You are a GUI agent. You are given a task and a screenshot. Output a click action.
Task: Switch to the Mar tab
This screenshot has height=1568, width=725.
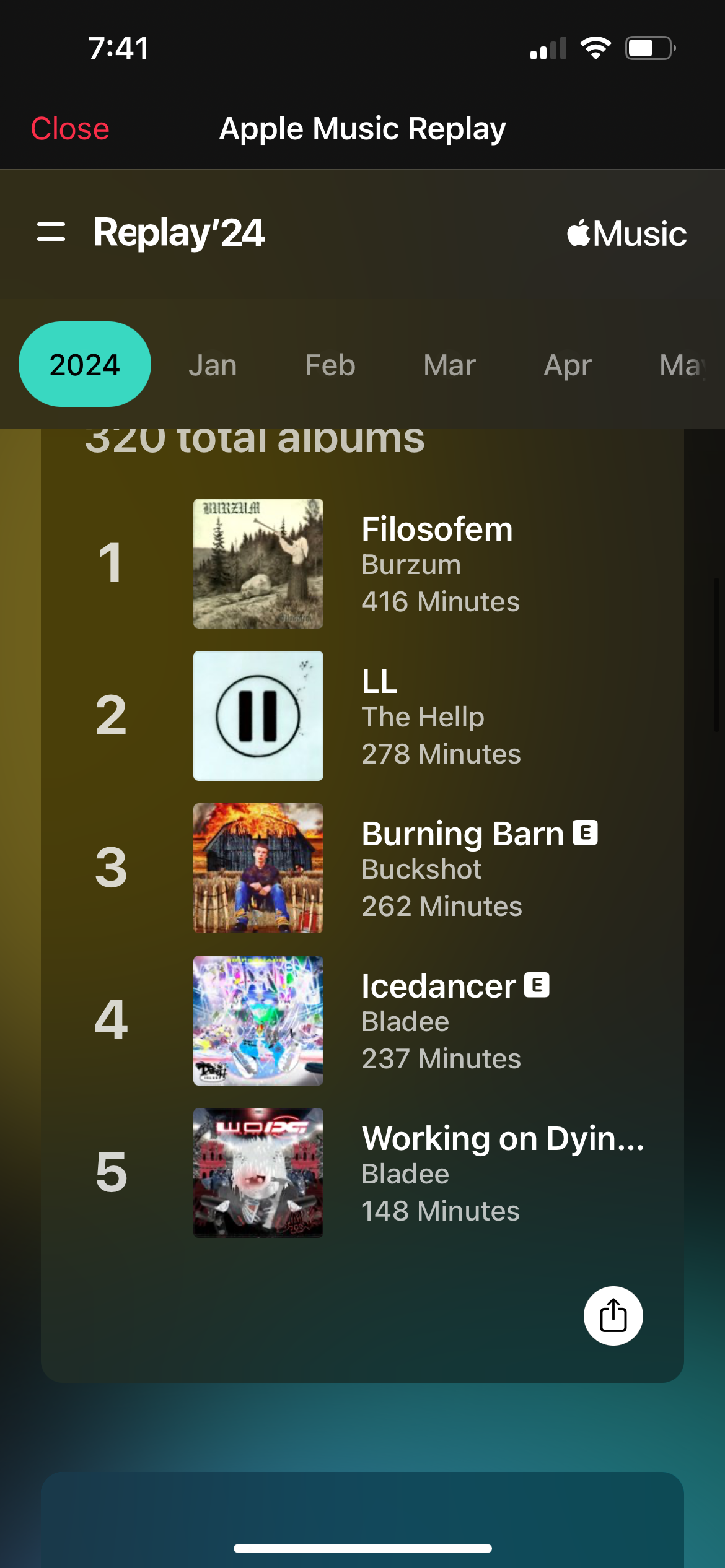(449, 365)
